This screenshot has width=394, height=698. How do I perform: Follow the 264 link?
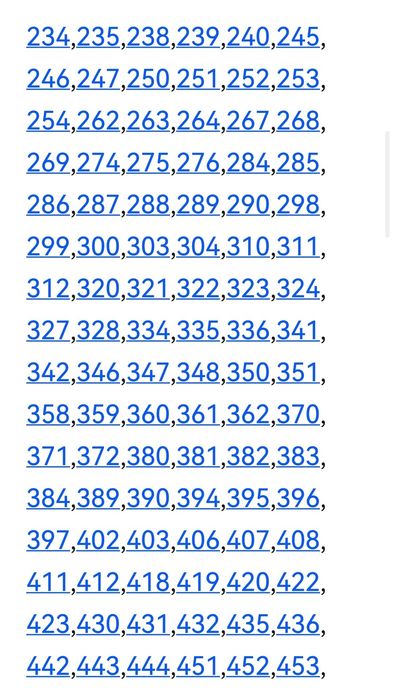point(198,121)
